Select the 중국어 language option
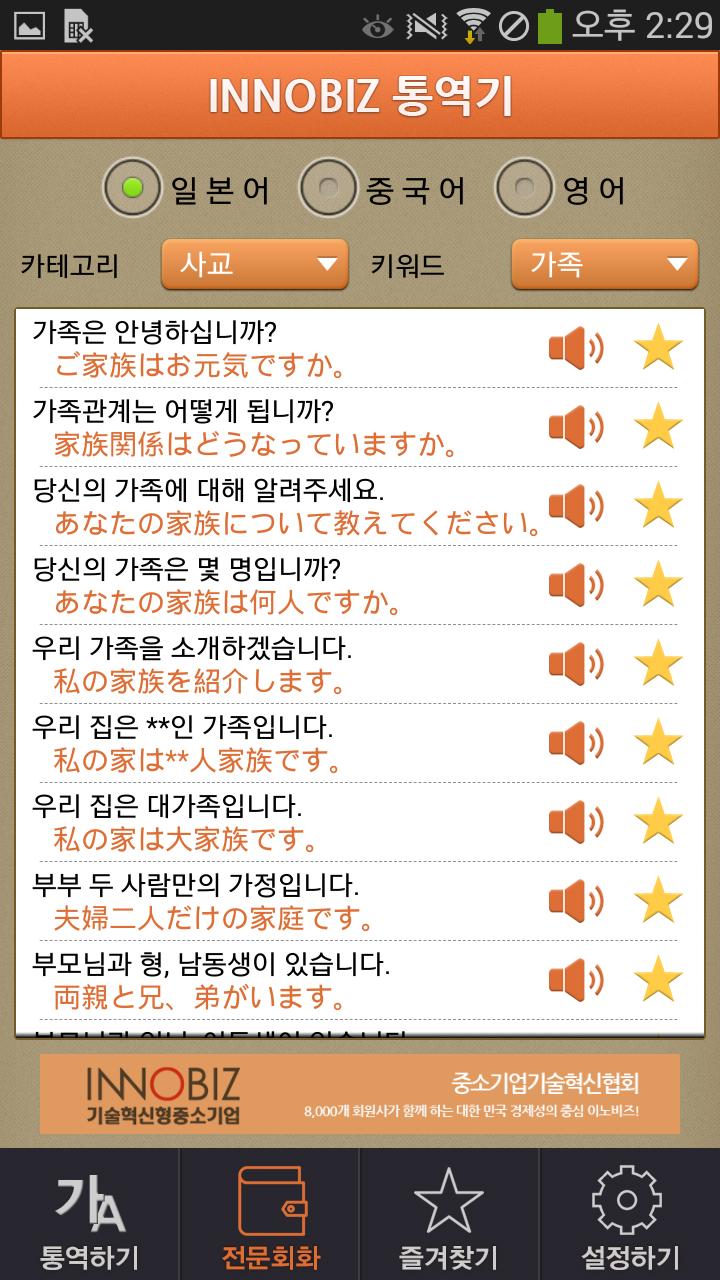This screenshot has height=1280, width=720. click(330, 186)
